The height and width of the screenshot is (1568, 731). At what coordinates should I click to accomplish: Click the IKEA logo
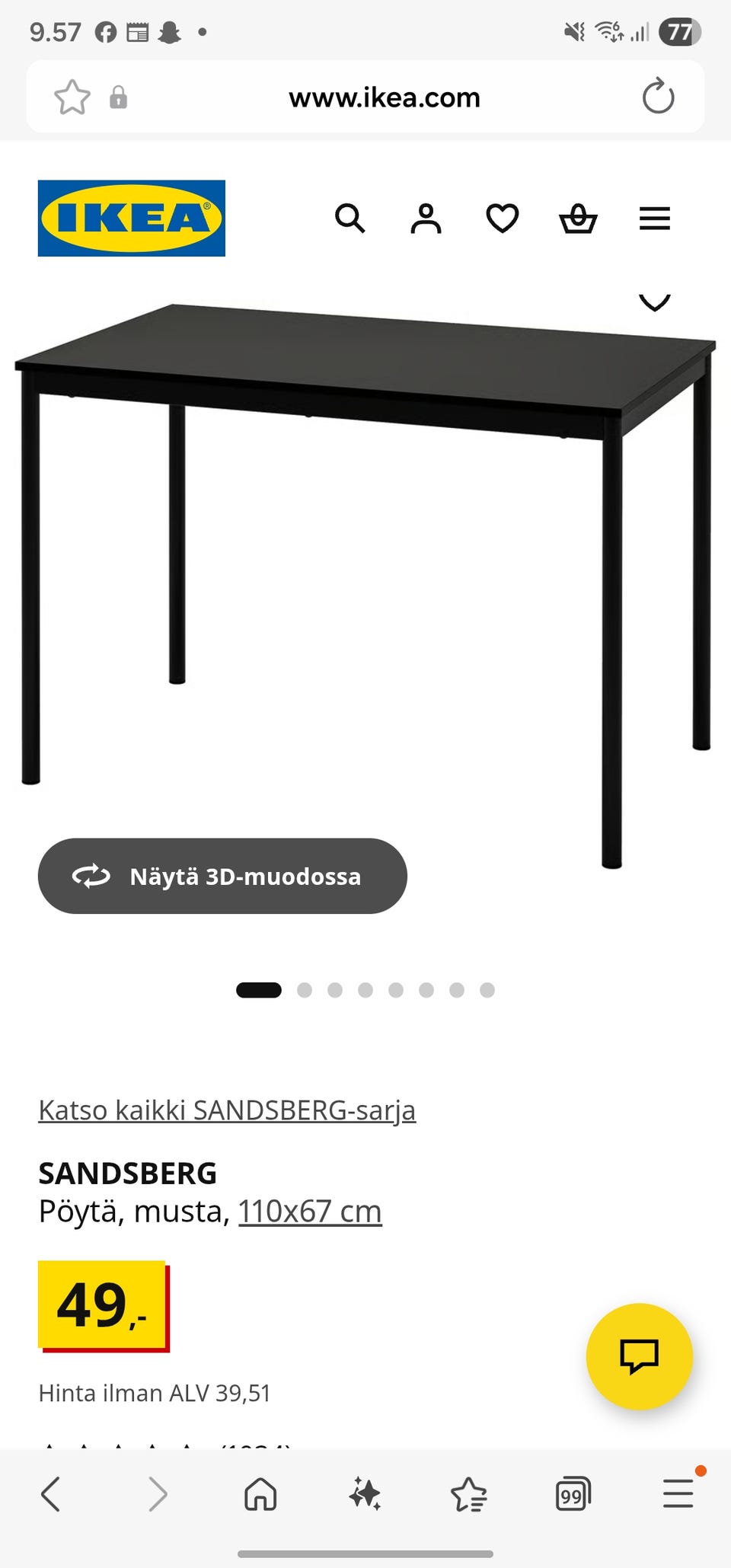point(131,218)
